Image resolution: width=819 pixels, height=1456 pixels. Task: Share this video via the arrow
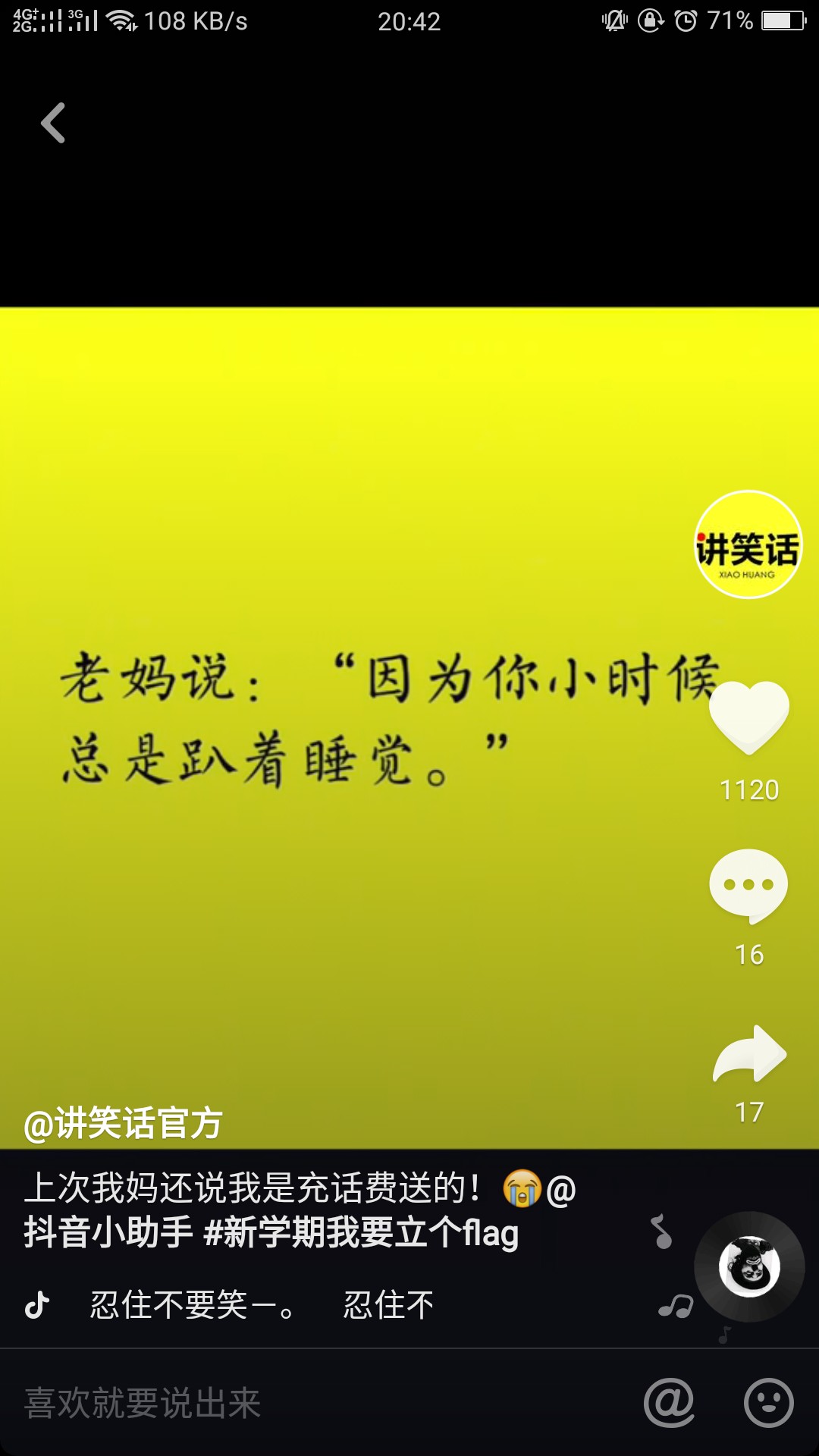tap(749, 1054)
